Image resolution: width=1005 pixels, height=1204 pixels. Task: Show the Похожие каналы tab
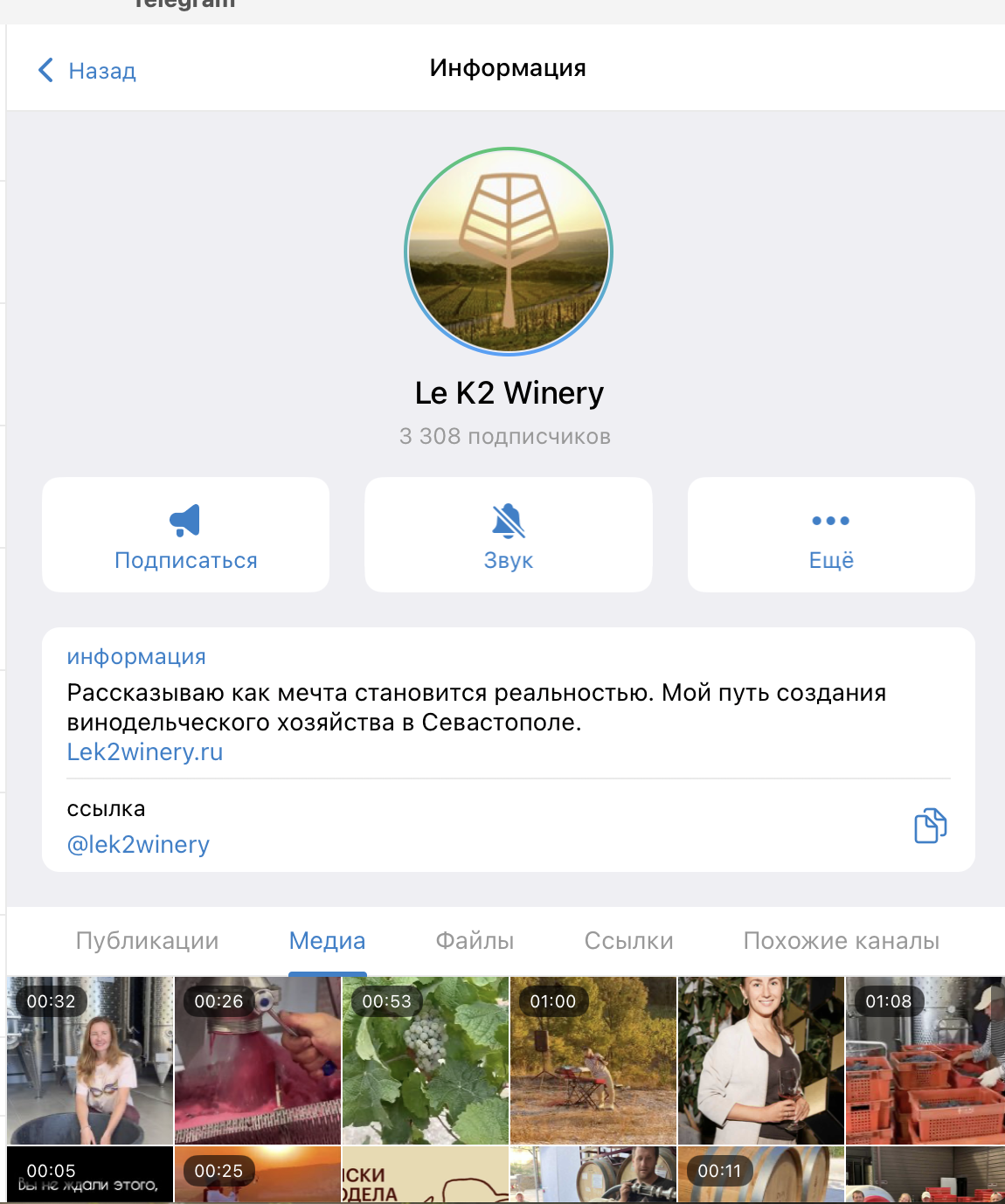(841, 941)
